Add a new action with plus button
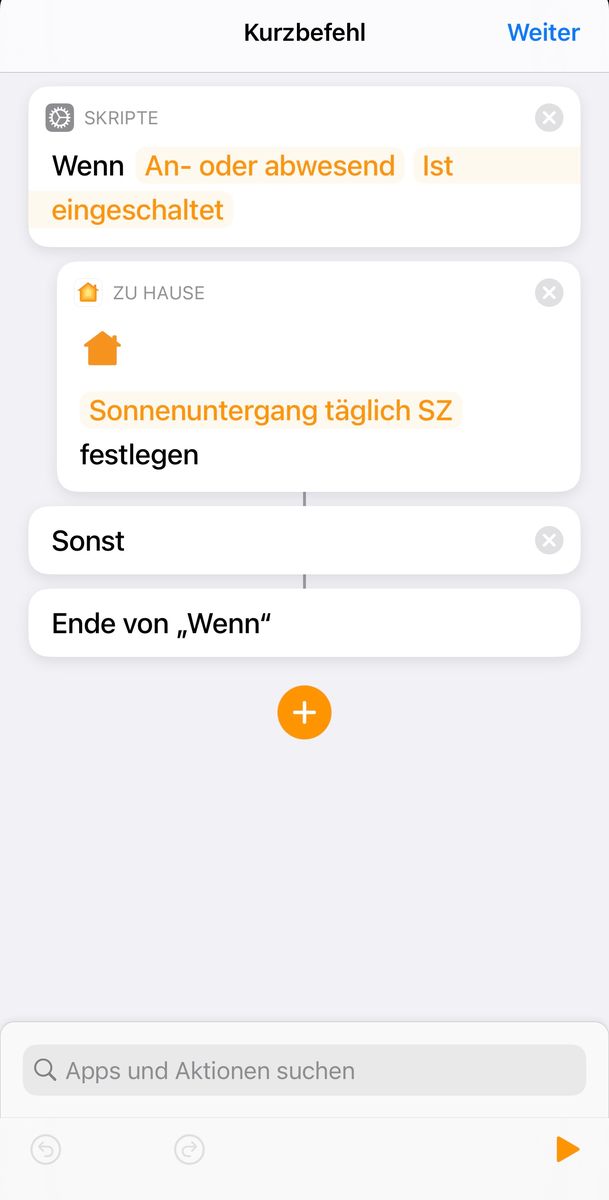The image size is (609, 1200). pyautogui.click(x=304, y=713)
